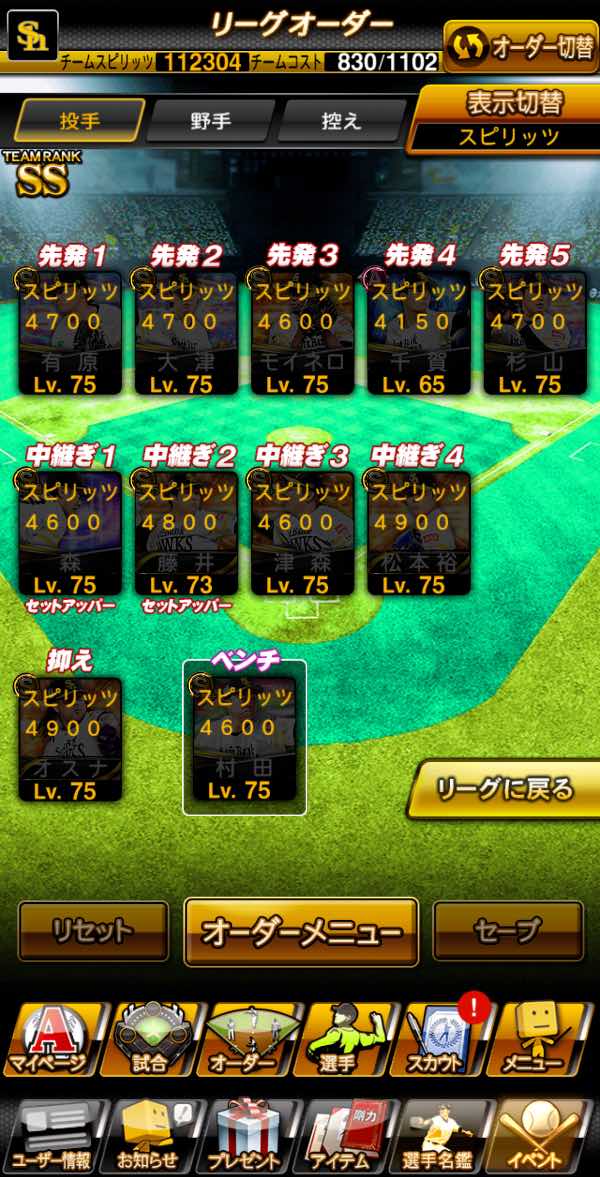Return to league with リーグに戻る
This screenshot has height=1177, width=600.
tap(504, 789)
